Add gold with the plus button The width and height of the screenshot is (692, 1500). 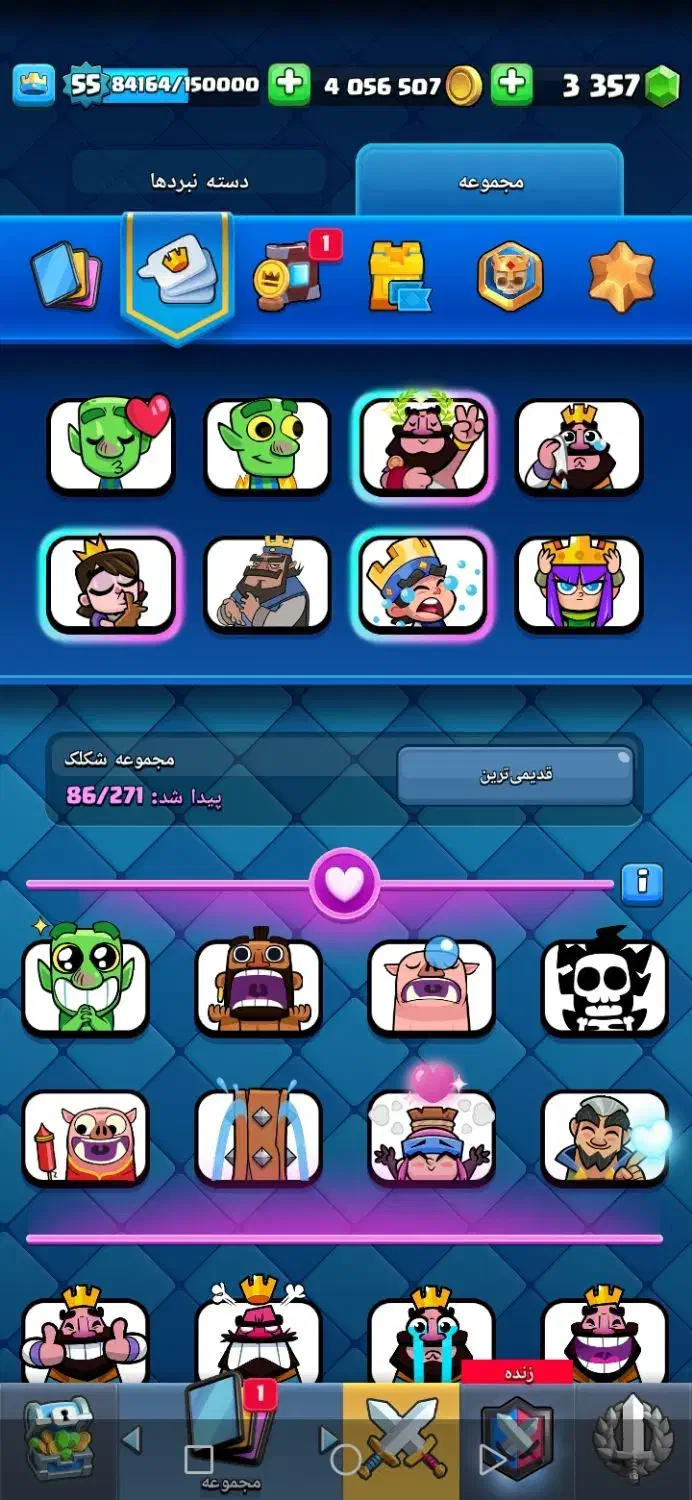click(x=512, y=85)
